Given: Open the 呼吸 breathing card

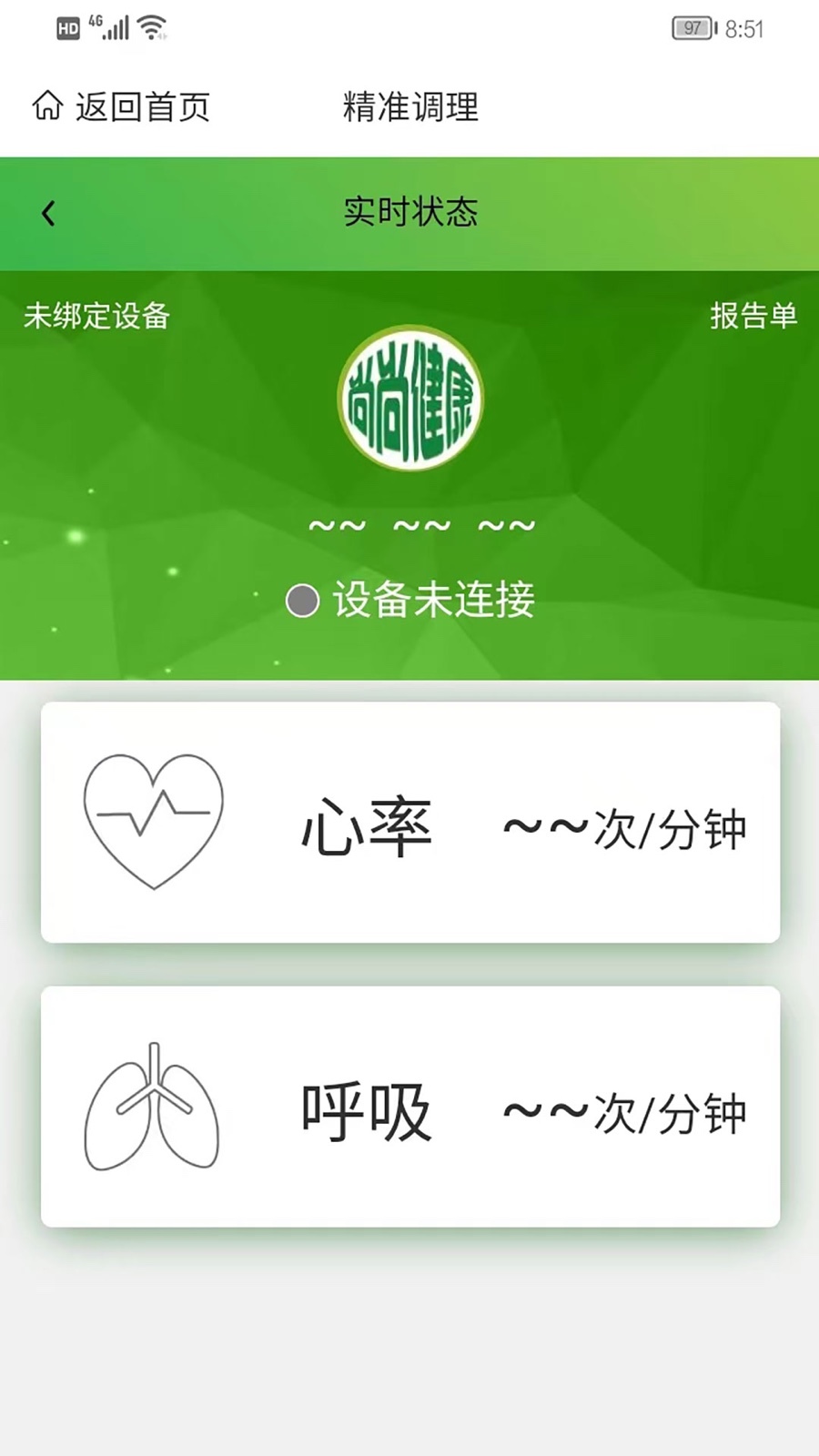Looking at the screenshot, I should [409, 1107].
